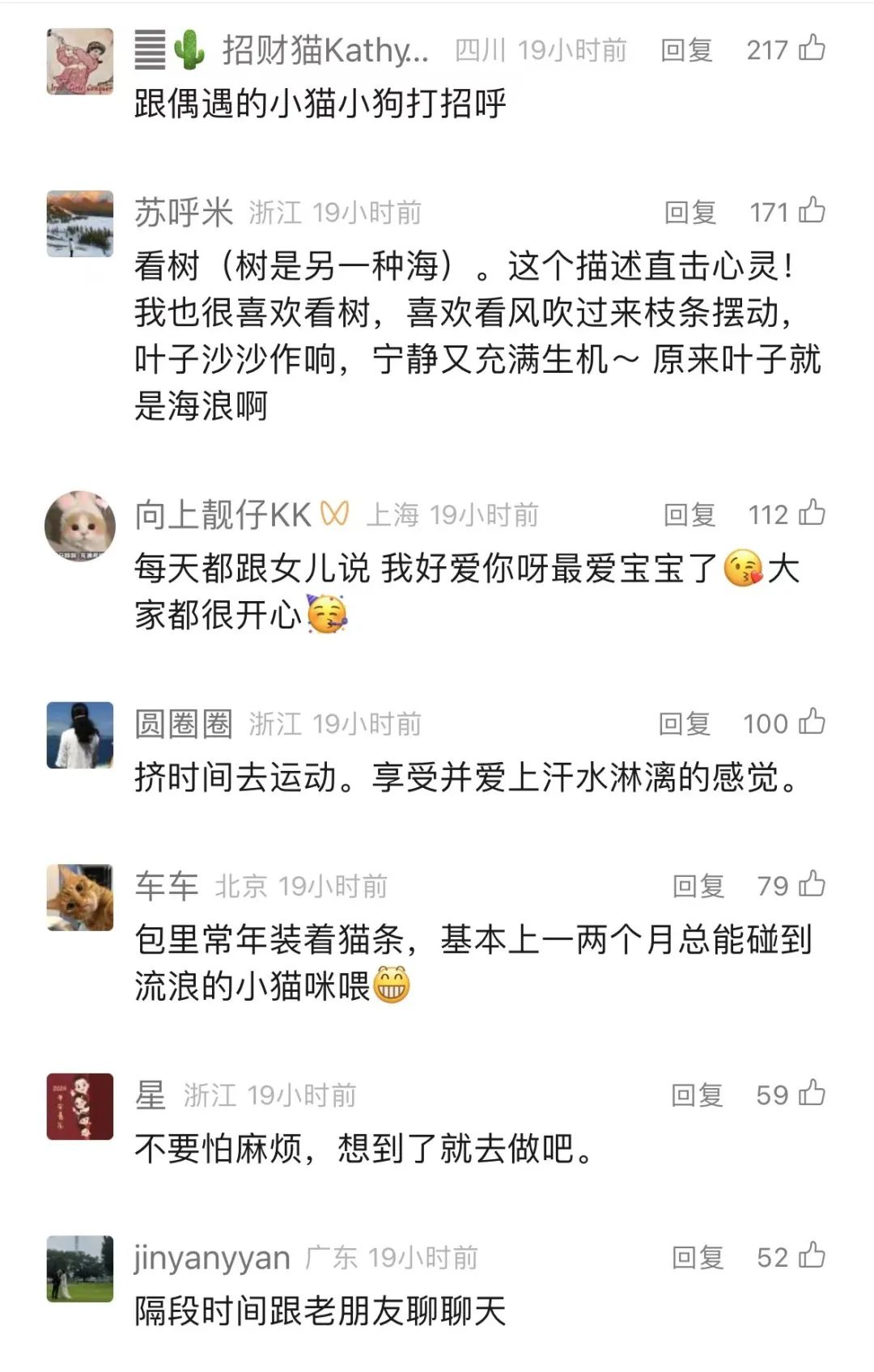
Task: Reply to 车车's comment
Action: click(698, 887)
